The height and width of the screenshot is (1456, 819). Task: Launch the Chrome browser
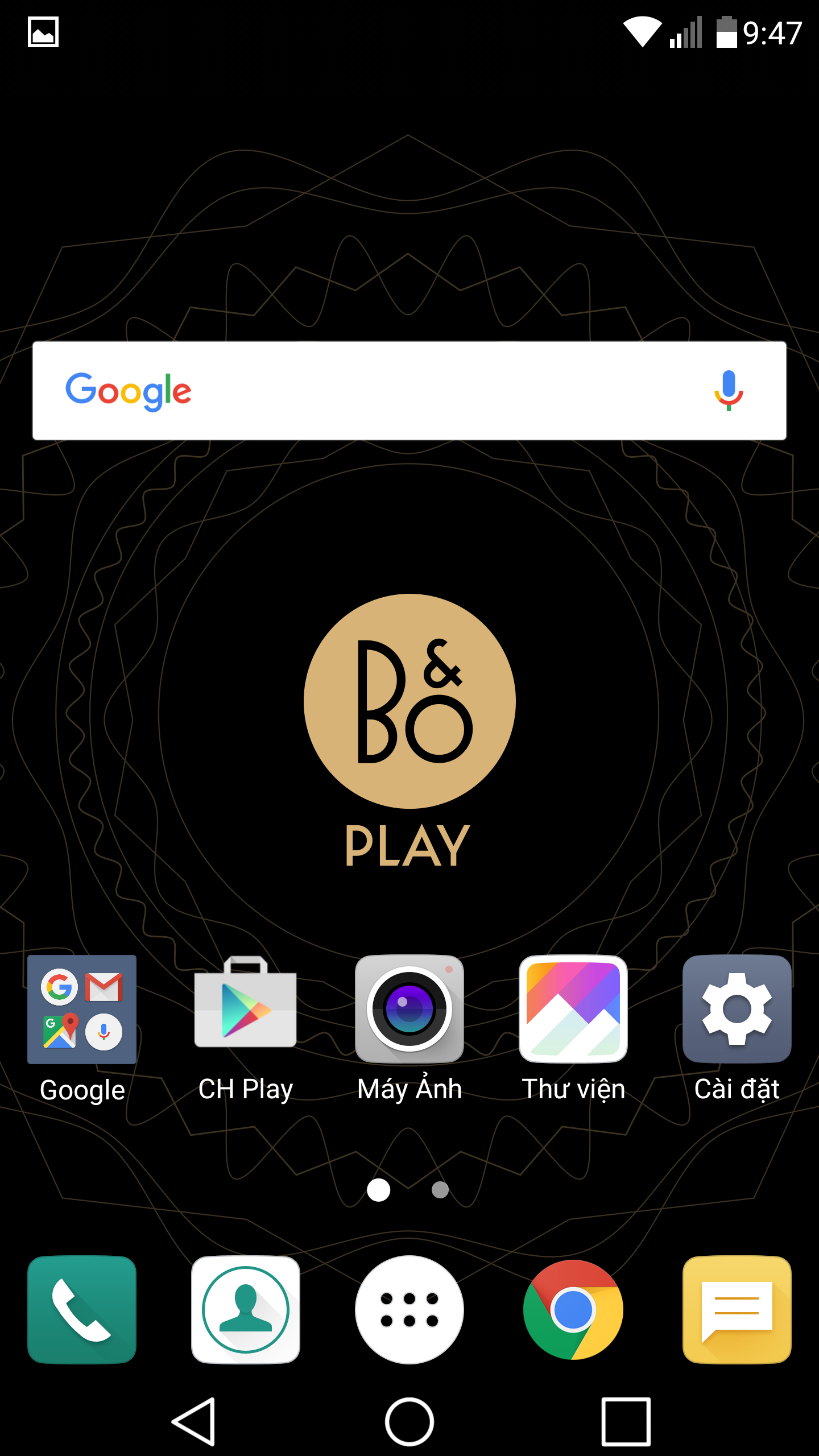point(573,1310)
